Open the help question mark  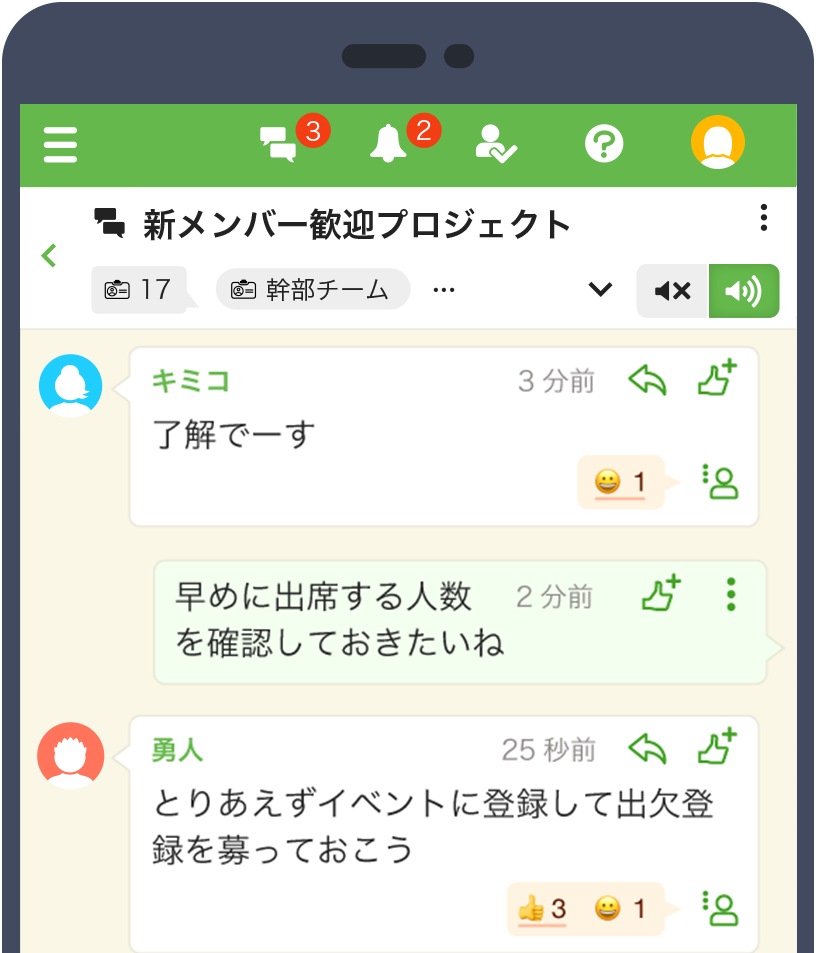click(603, 145)
